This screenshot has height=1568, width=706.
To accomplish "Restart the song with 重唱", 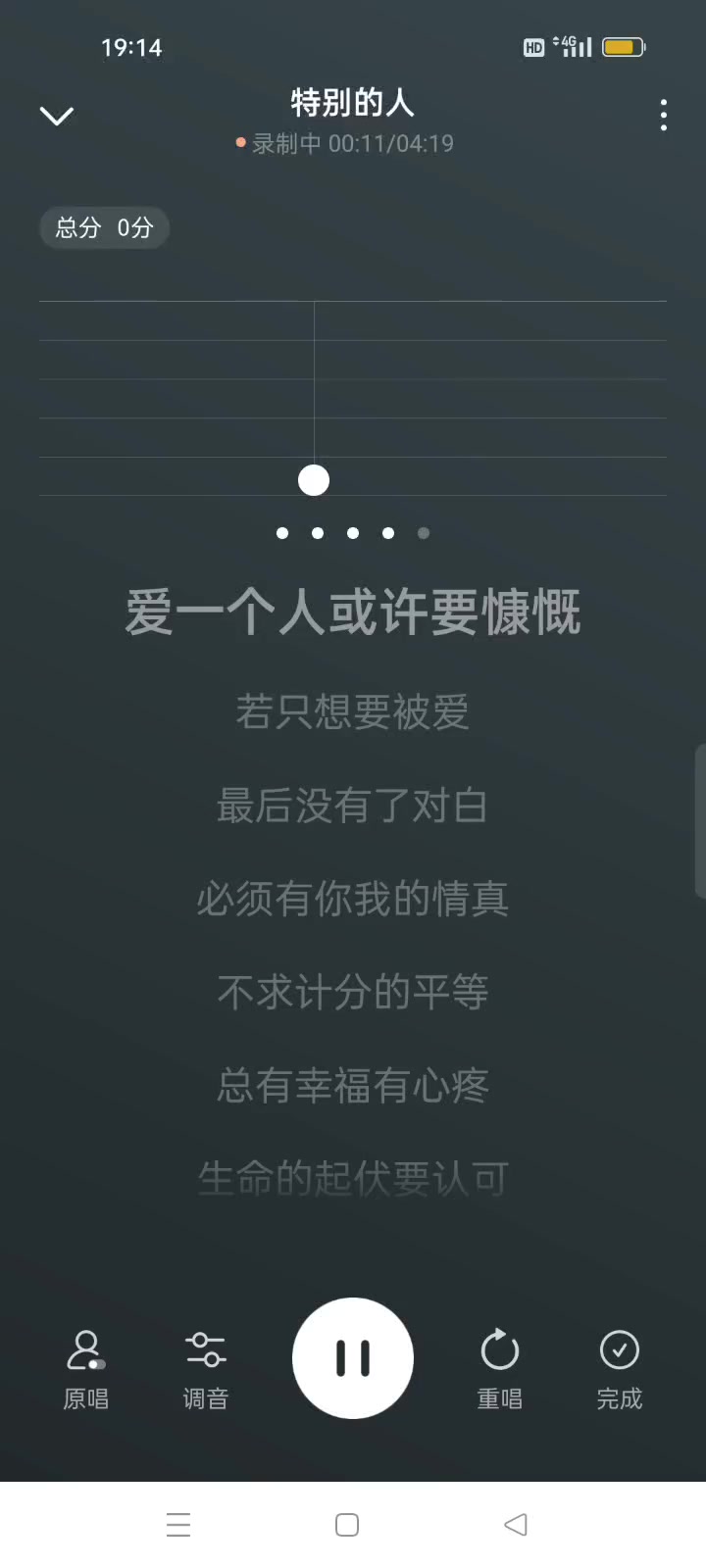I will pyautogui.click(x=500, y=1369).
